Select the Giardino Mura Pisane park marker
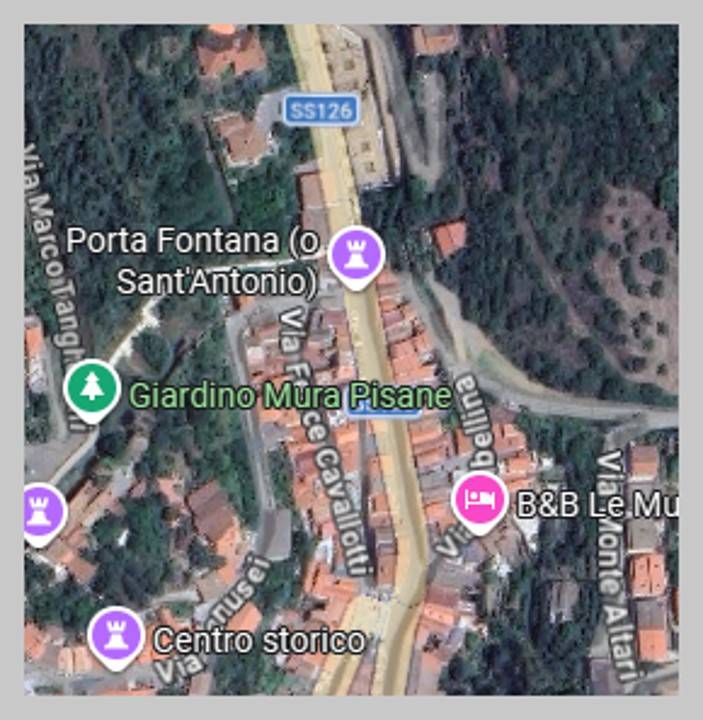The width and height of the screenshot is (703, 720). pyautogui.click(x=92, y=388)
